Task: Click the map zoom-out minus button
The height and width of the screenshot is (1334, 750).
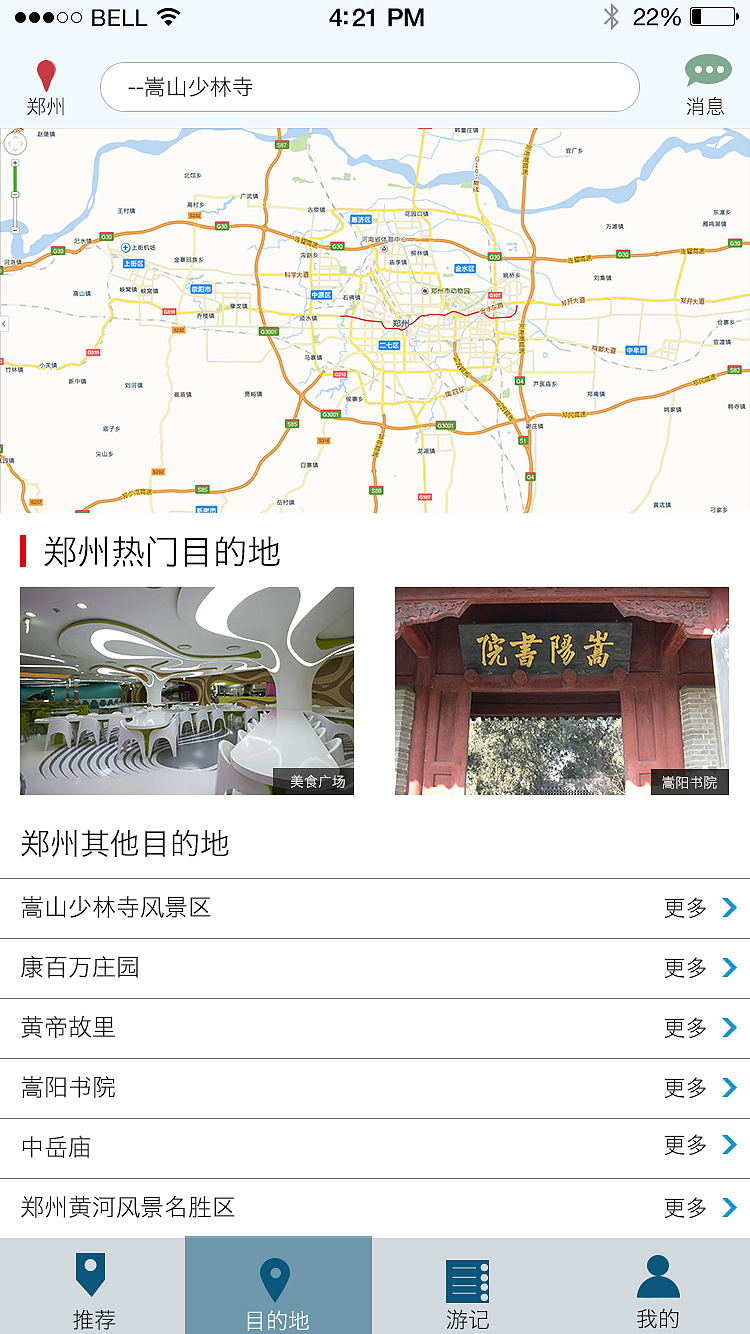Action: 15,230
